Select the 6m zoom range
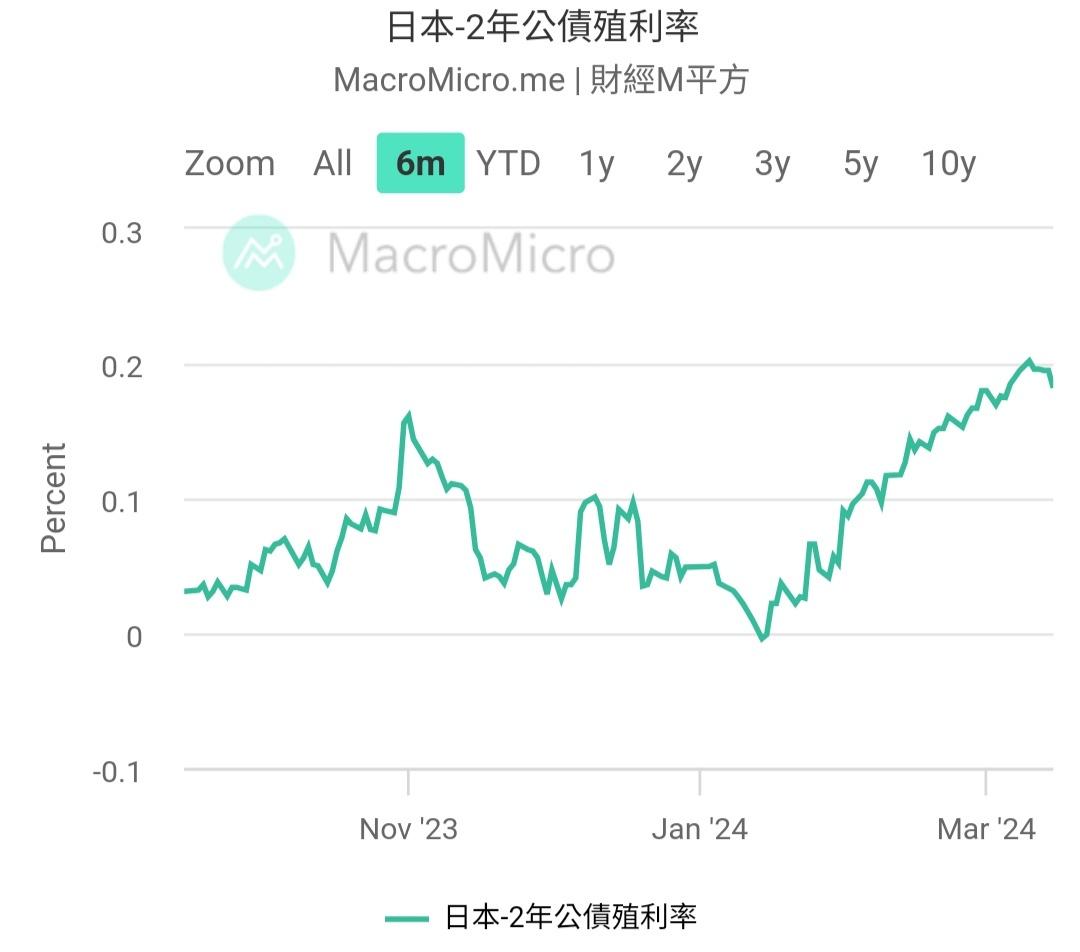 pos(420,163)
